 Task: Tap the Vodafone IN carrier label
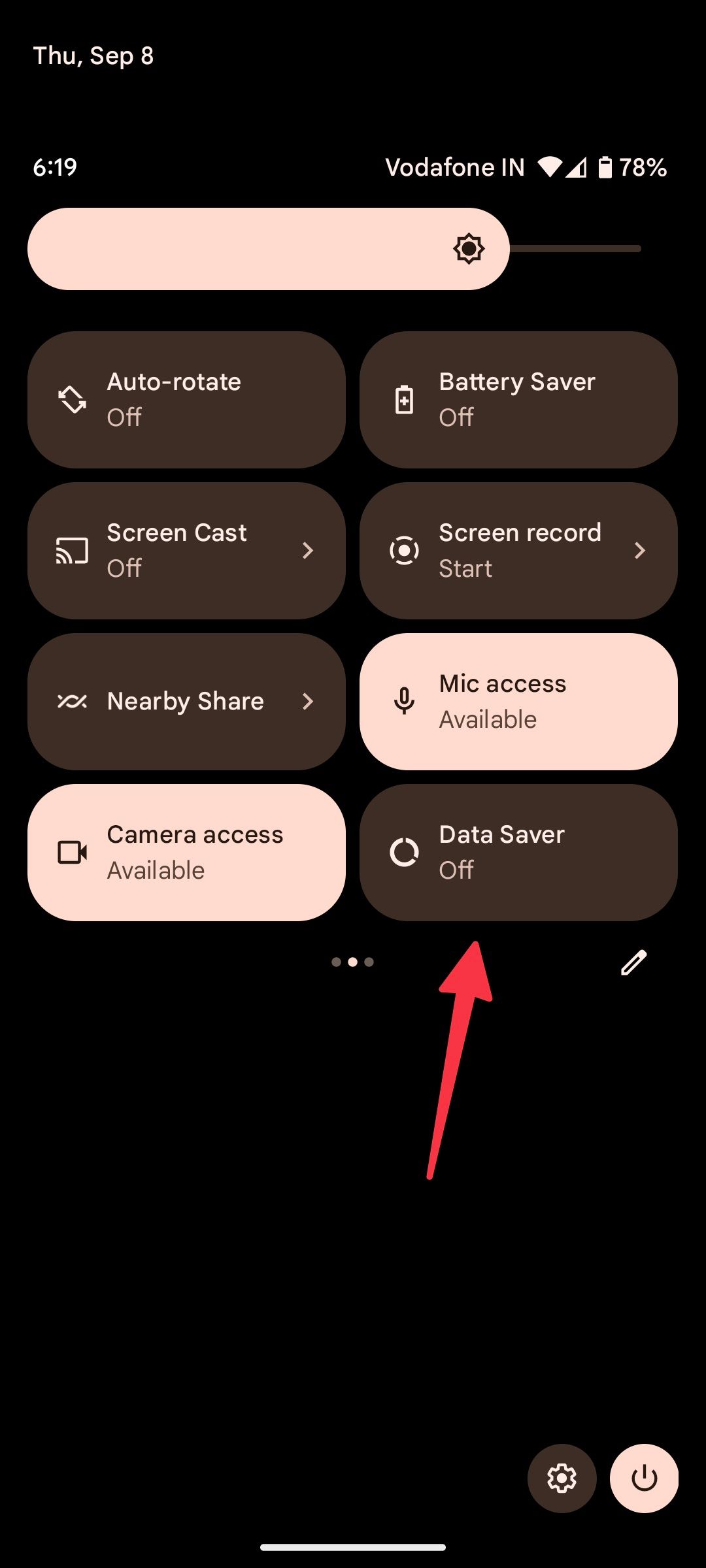454,167
